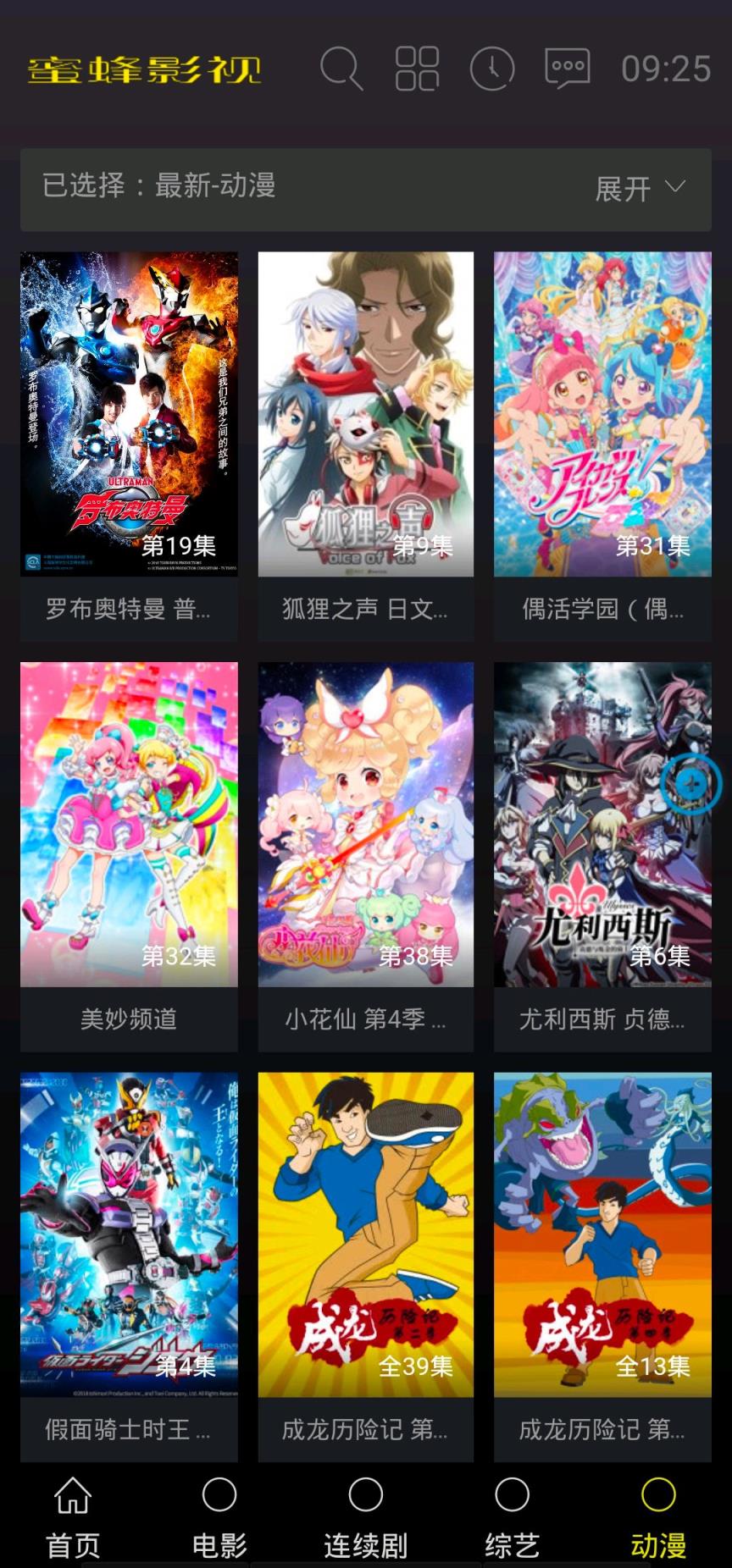The image size is (732, 1568).
Task: Click the 蜜蜂影视 logo
Action: pos(144,71)
